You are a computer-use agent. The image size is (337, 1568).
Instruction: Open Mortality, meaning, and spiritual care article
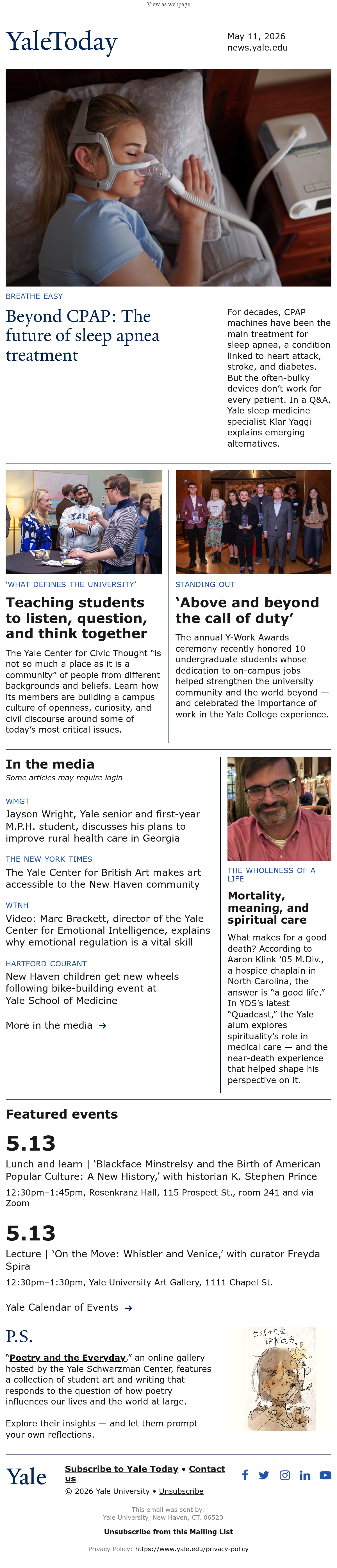267,908
